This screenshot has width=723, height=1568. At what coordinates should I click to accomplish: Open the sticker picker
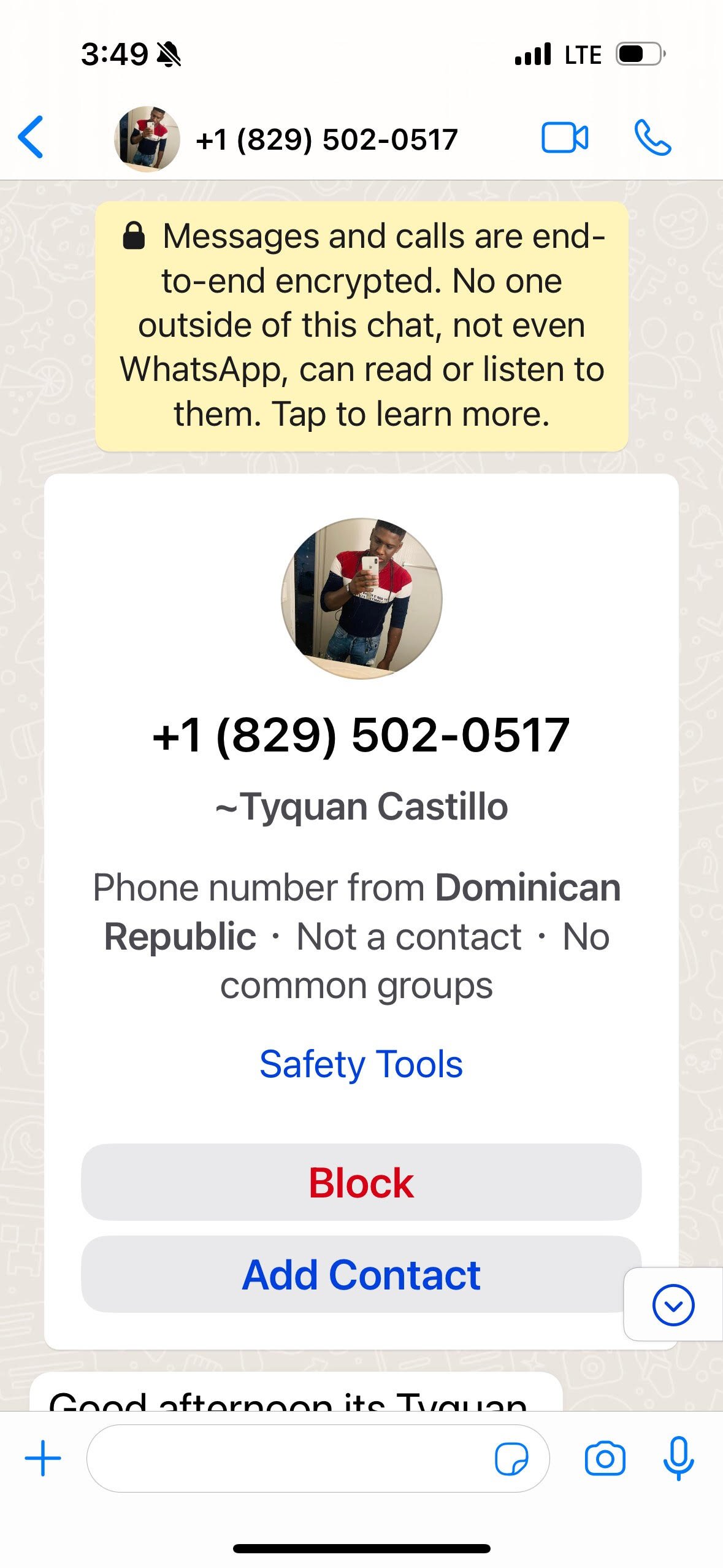click(511, 1458)
